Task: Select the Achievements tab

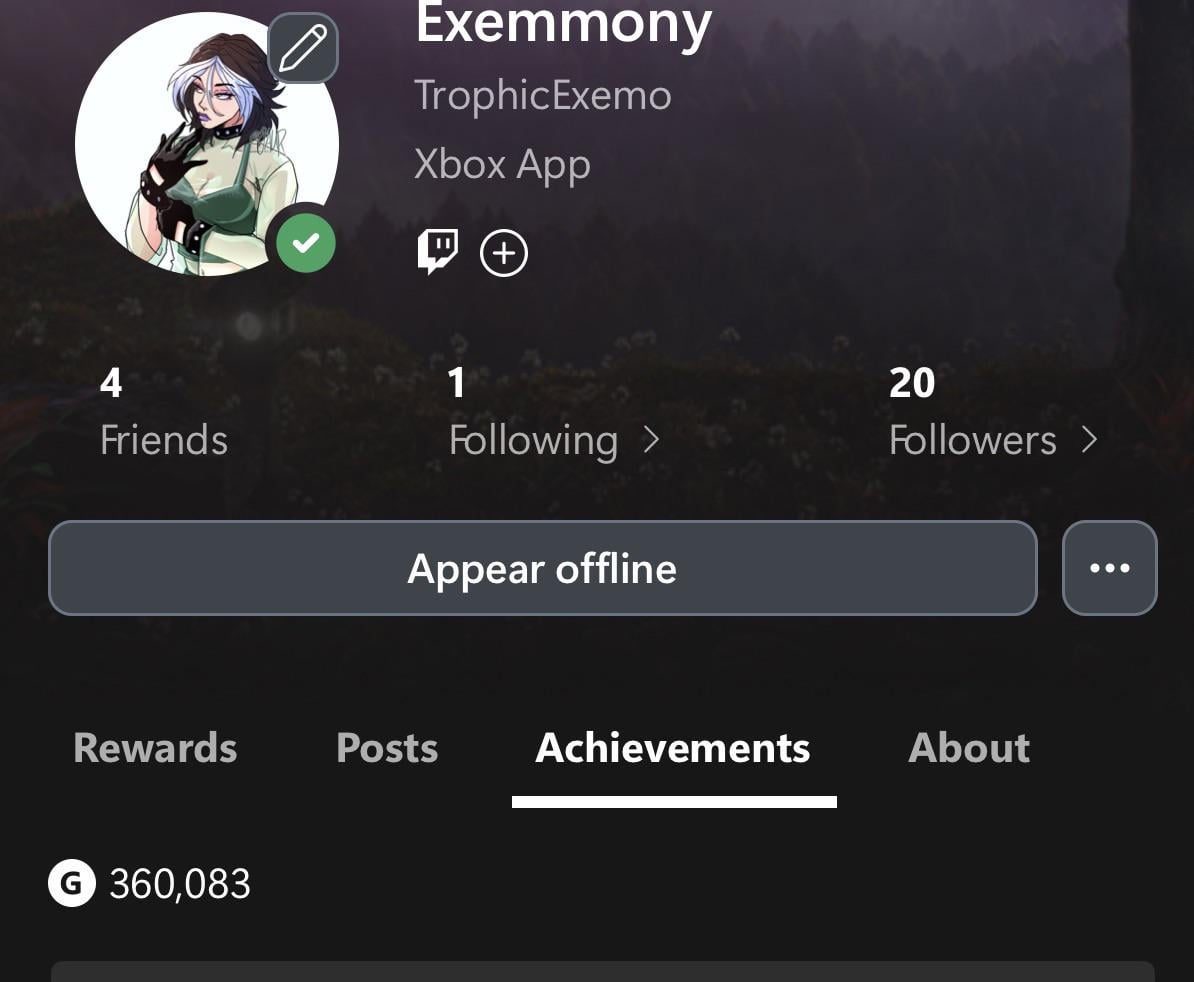Action: click(x=673, y=748)
